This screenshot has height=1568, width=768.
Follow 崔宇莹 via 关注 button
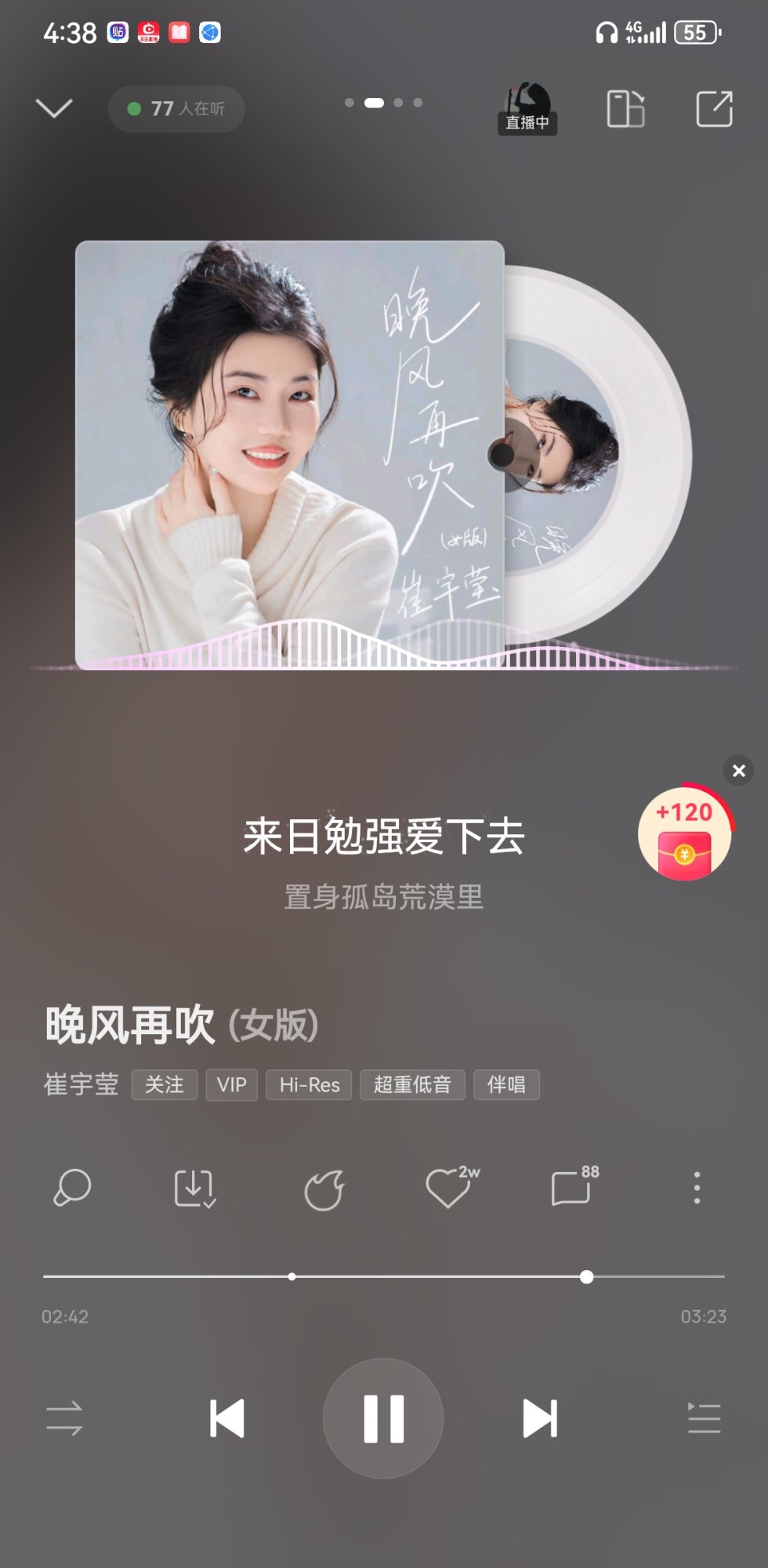[164, 1084]
